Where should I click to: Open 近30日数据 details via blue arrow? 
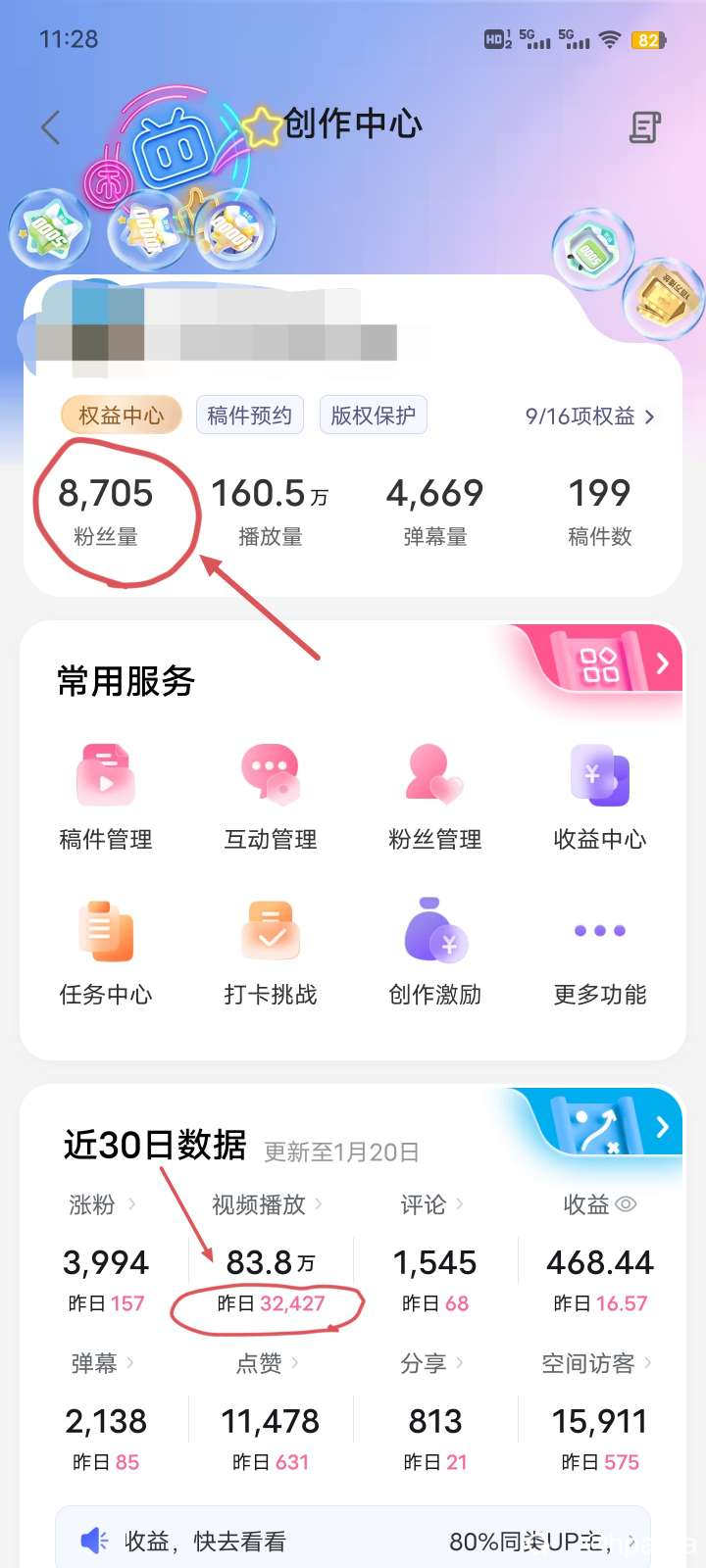tap(662, 1127)
